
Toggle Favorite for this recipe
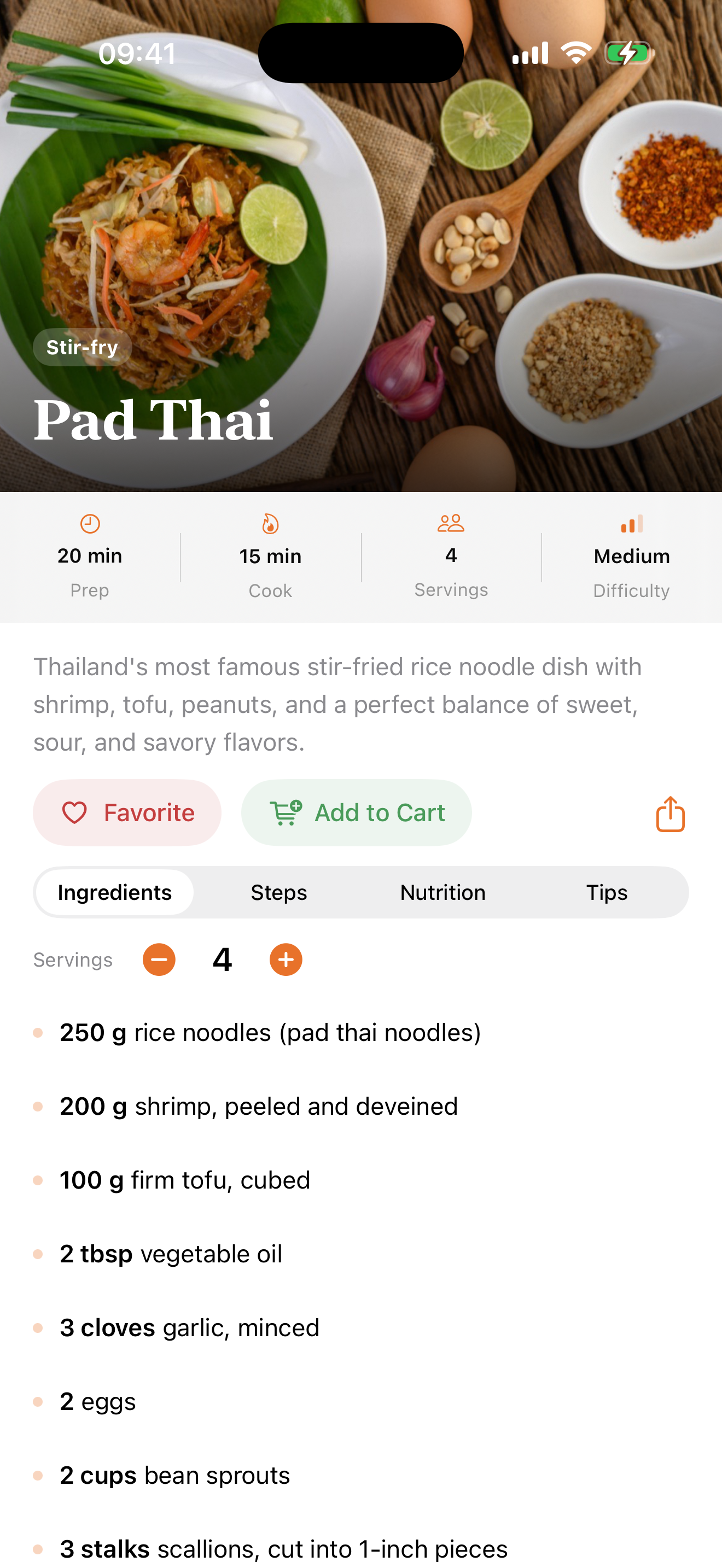coord(127,812)
